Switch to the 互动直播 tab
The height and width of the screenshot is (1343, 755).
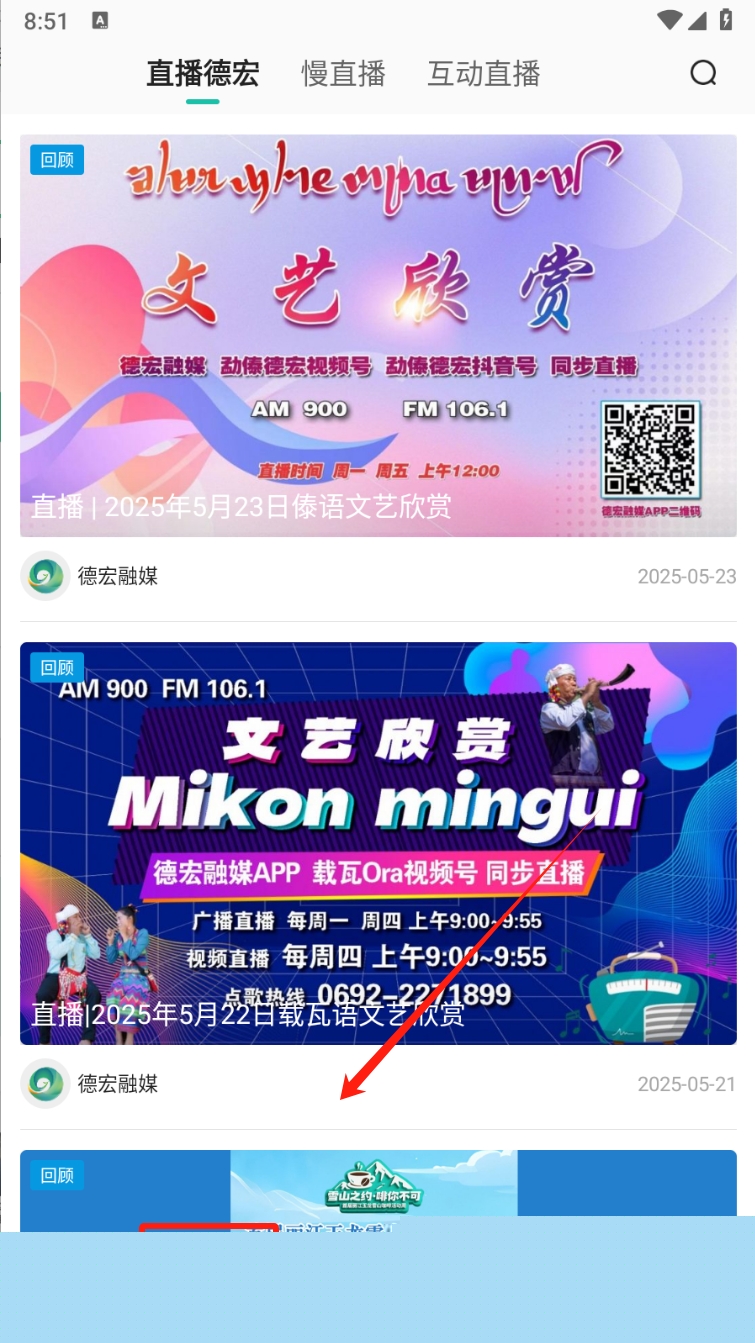(484, 73)
